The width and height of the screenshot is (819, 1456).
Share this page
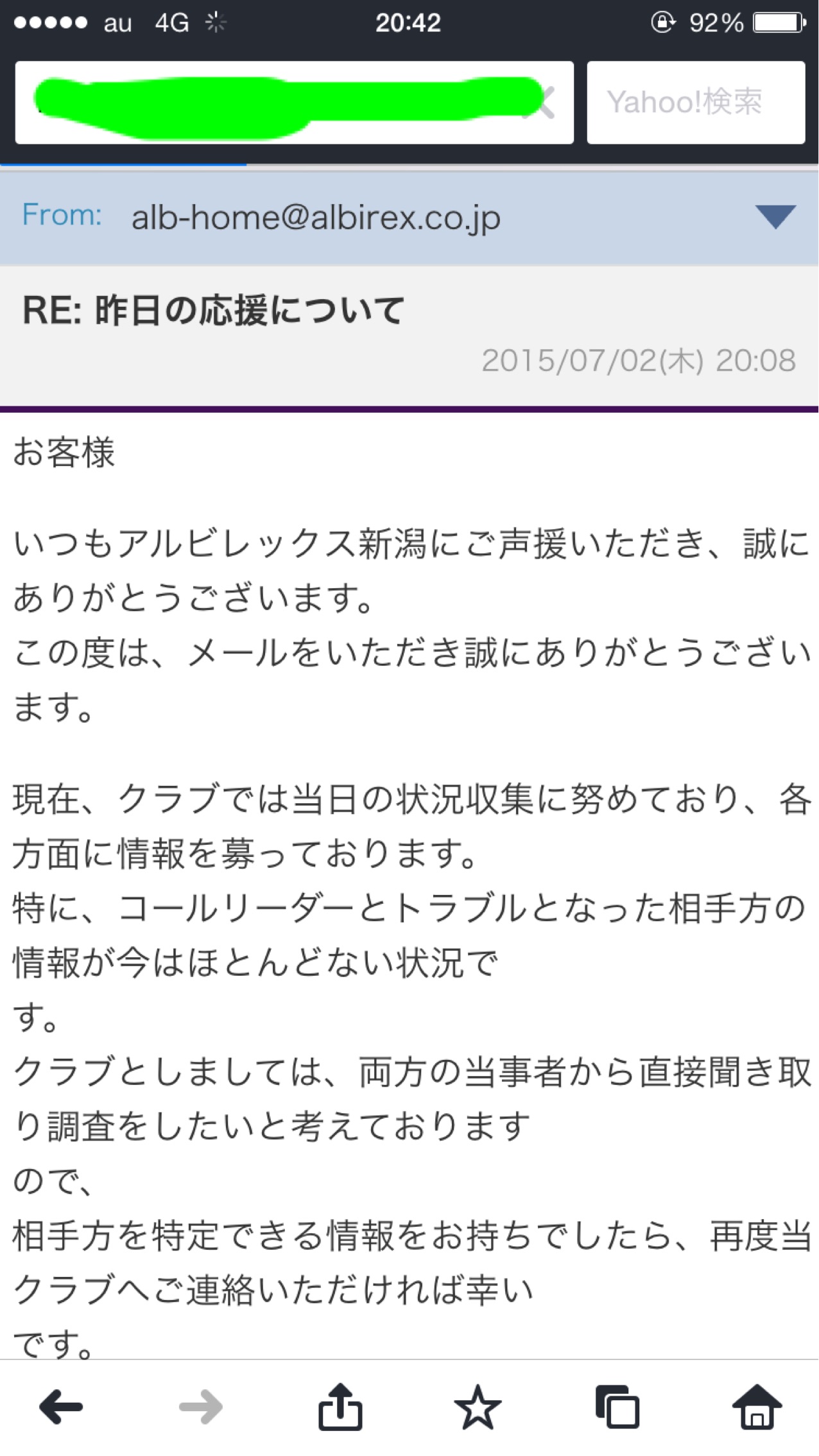click(340, 1407)
